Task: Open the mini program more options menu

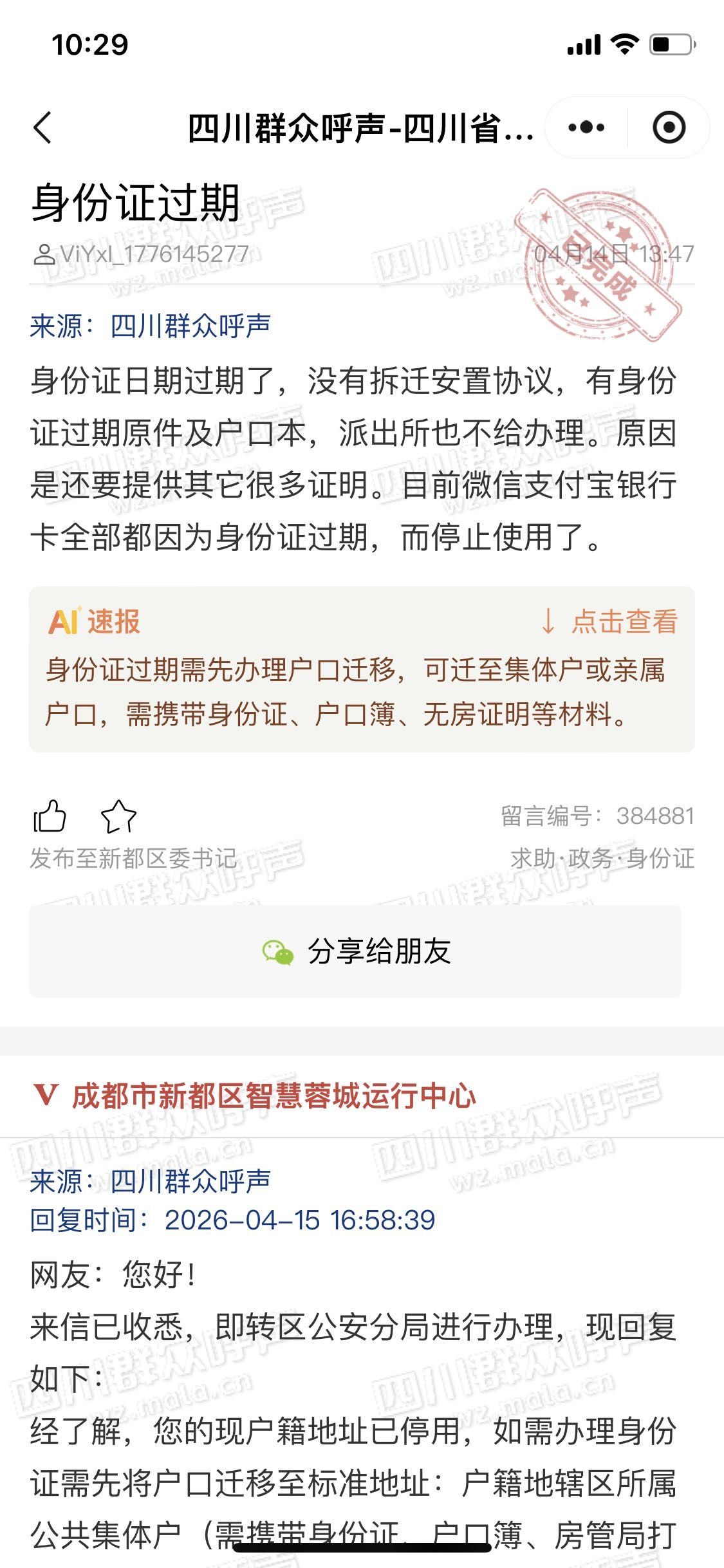Action: pos(586,127)
